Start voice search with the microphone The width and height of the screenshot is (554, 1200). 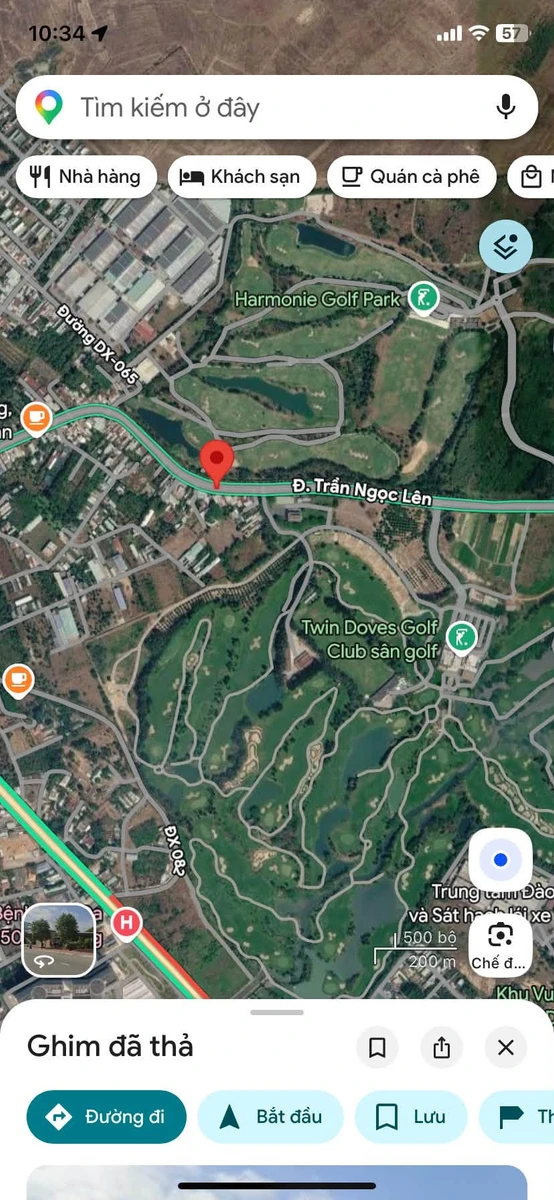tap(506, 107)
